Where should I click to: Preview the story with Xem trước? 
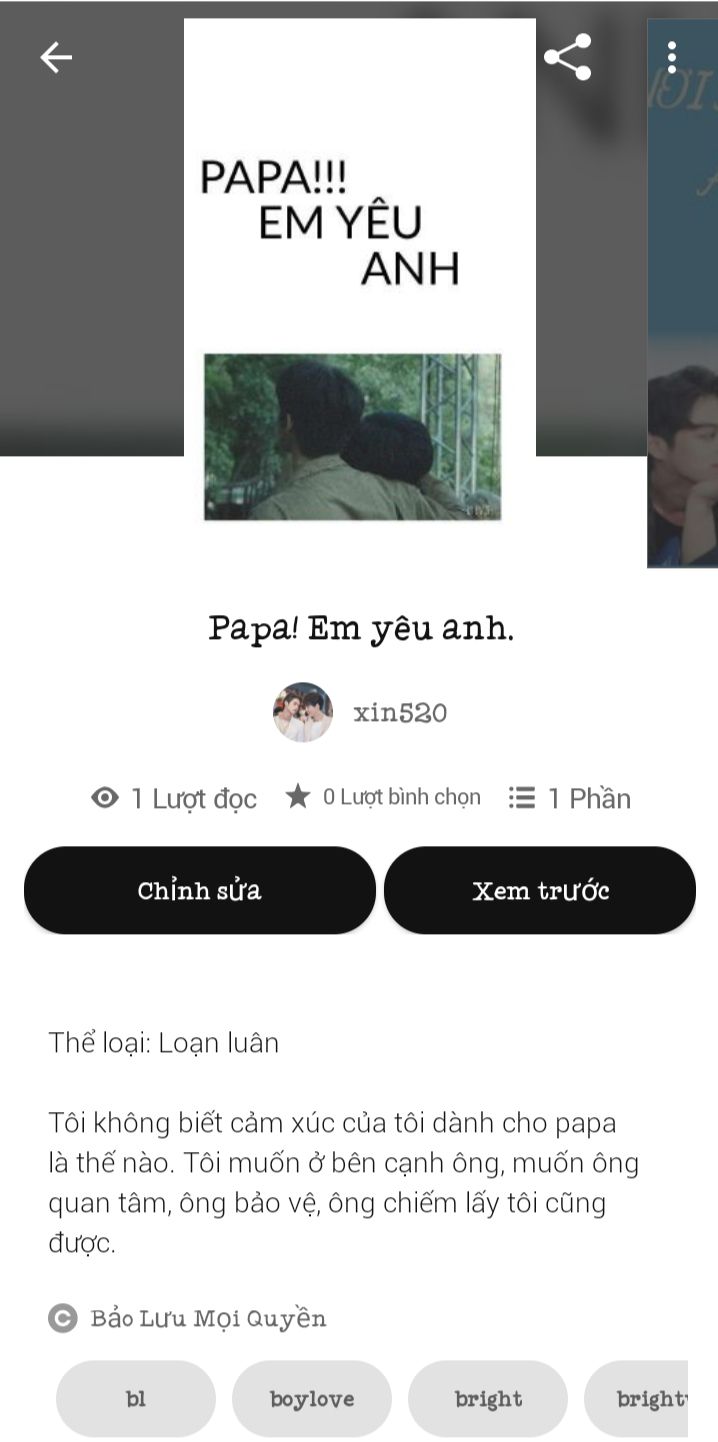[540, 890]
